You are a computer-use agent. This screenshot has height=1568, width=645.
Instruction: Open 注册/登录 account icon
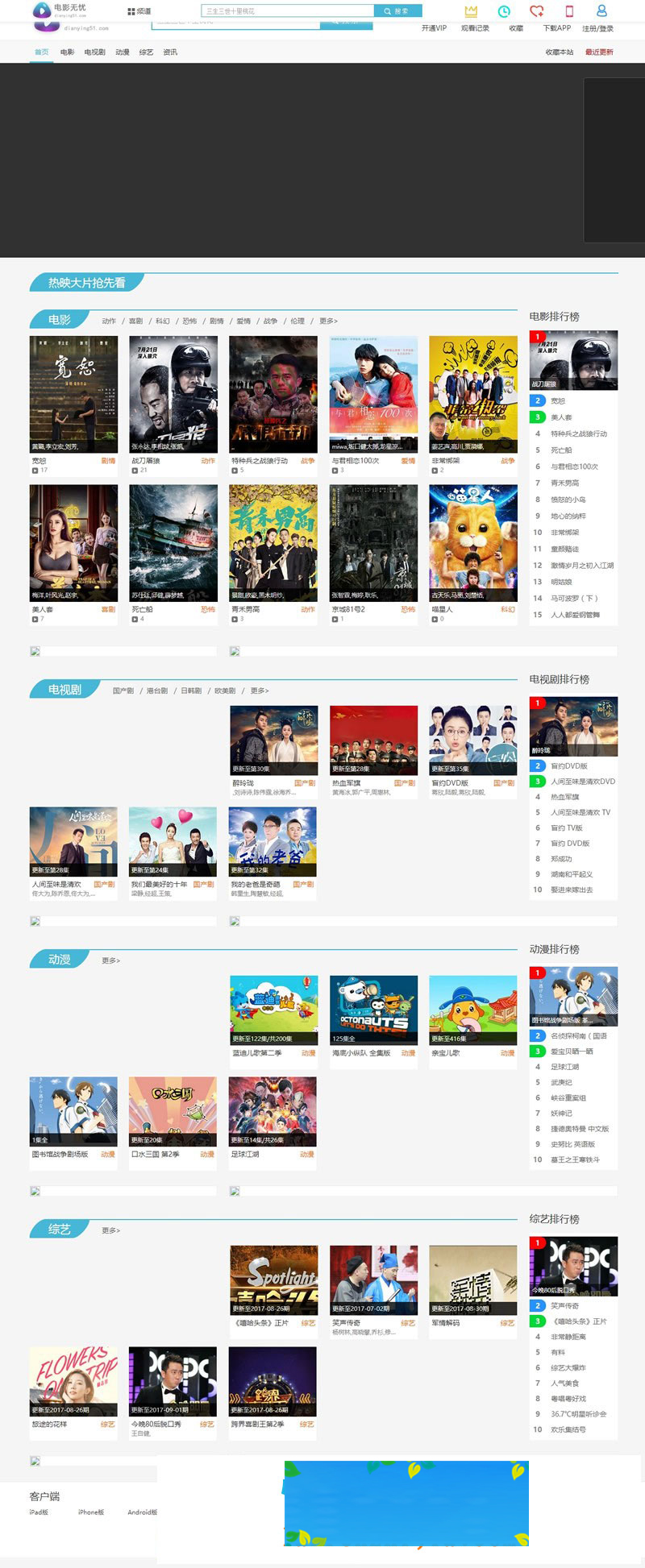601,11
